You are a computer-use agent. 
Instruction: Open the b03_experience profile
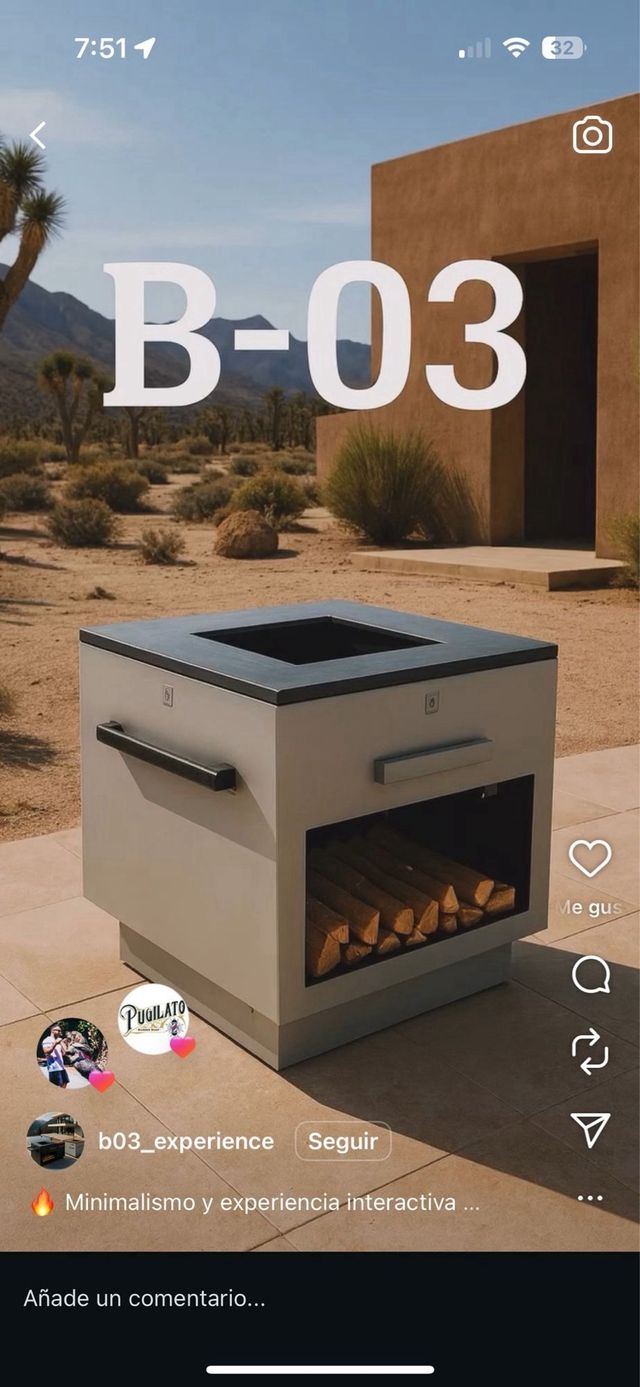click(186, 1141)
